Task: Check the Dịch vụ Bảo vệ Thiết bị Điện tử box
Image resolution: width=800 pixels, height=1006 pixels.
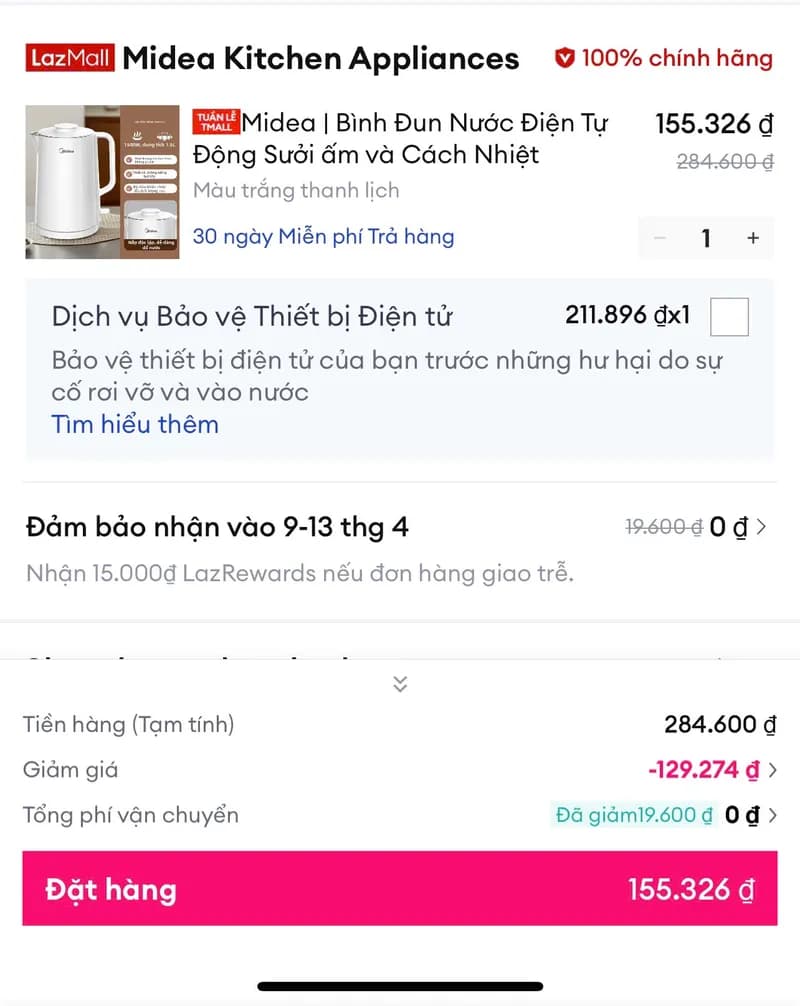Action: click(x=729, y=318)
